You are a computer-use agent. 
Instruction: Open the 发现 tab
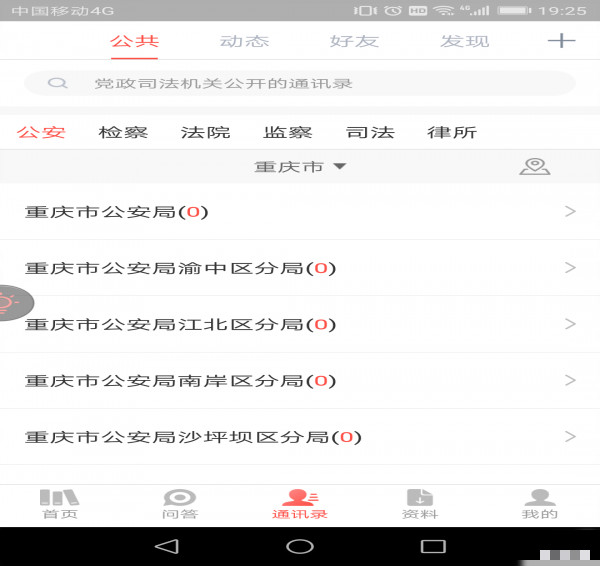click(x=465, y=41)
